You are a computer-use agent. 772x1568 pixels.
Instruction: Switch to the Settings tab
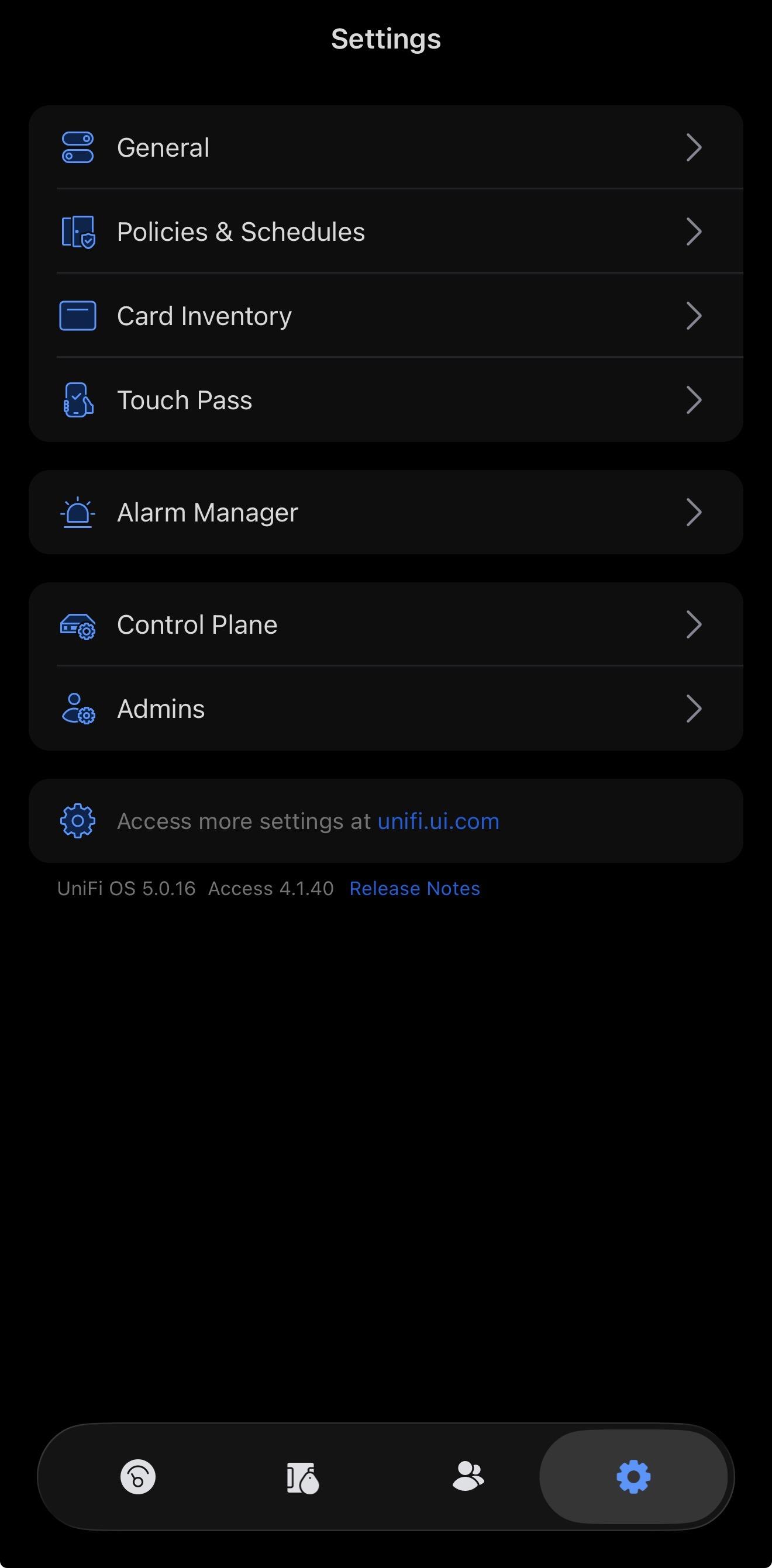pyautogui.click(x=633, y=1476)
